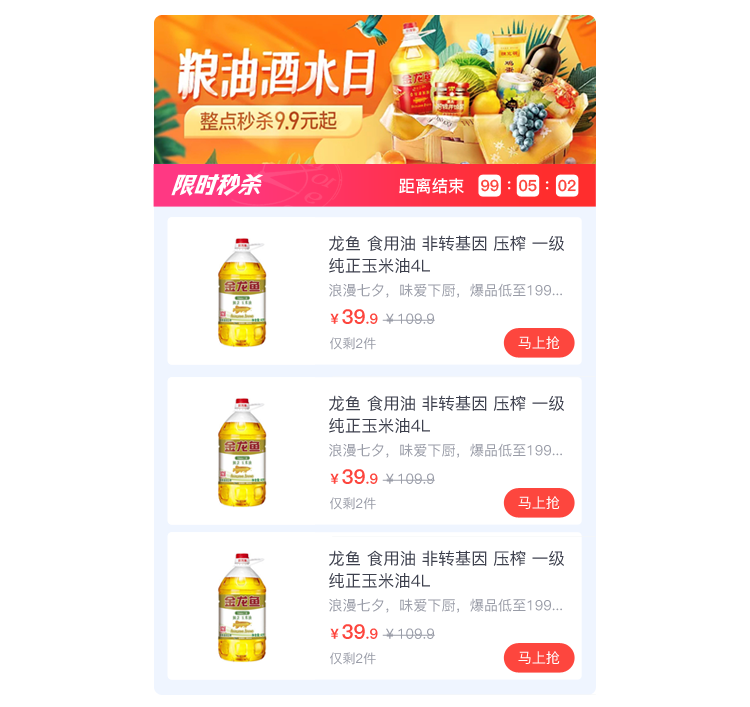Tap 马上抢 on the last corn oil card
Screen dimensions: 750x707
(x=538, y=657)
